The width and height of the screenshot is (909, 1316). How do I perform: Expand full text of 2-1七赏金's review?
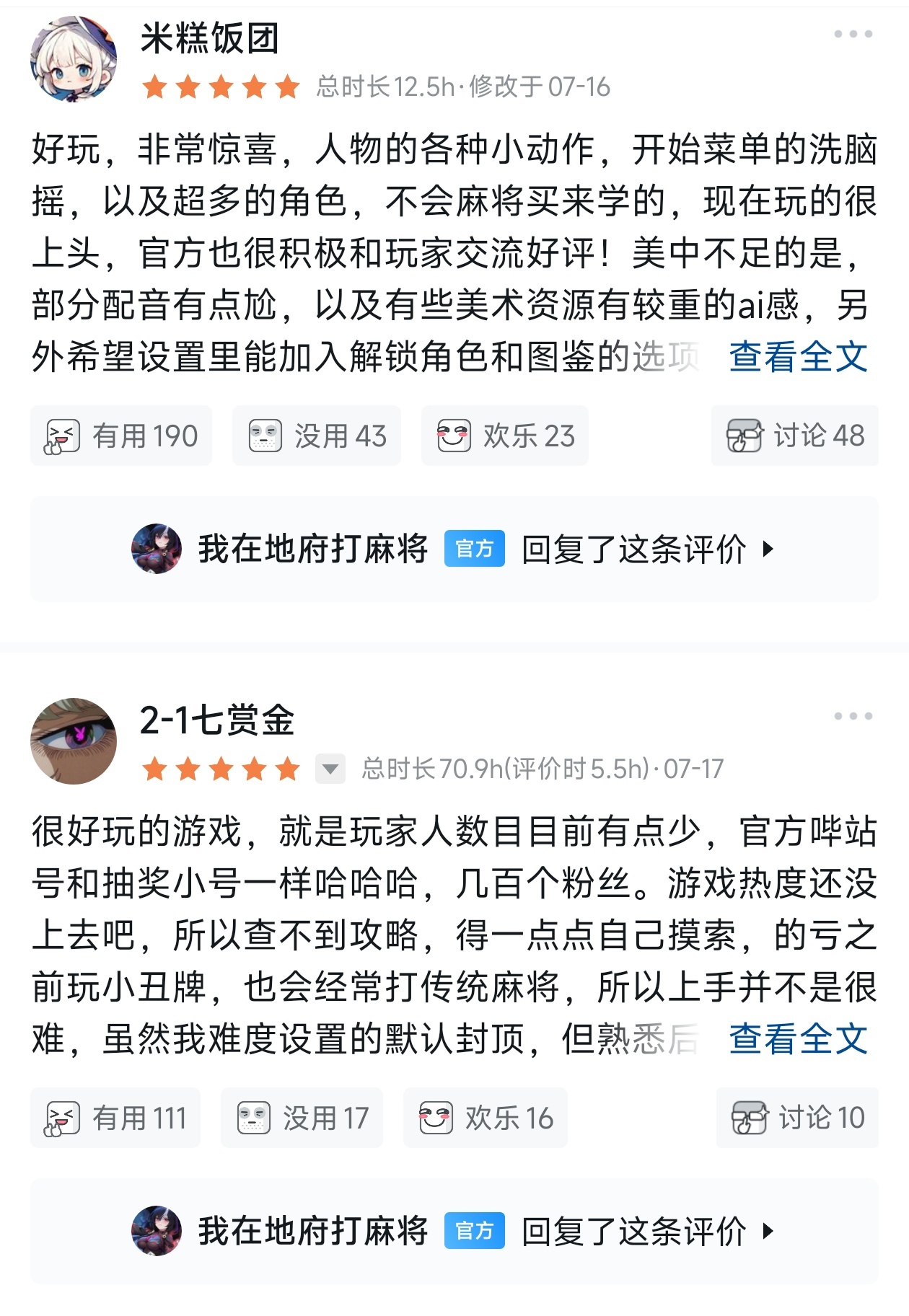coord(798,1038)
